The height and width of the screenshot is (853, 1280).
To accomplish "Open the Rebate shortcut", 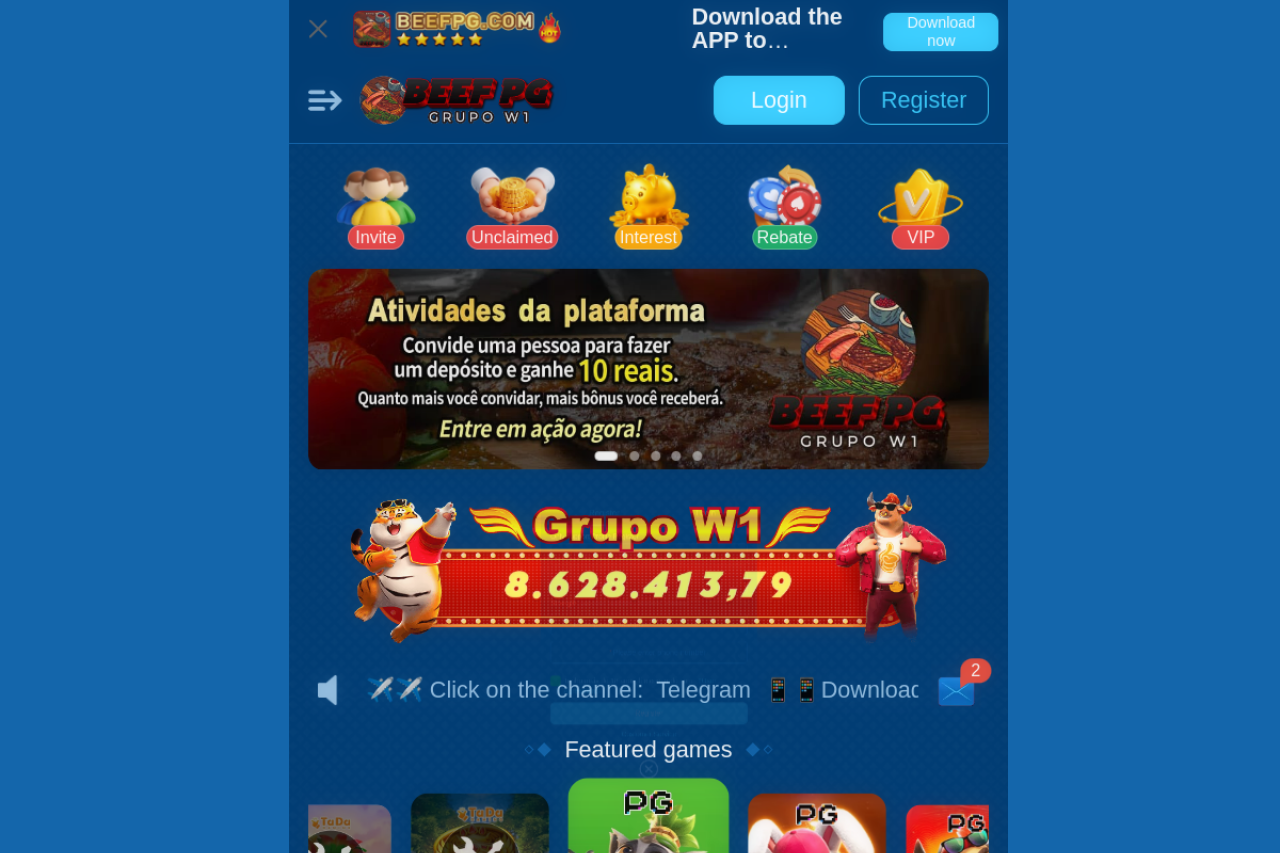I will pyautogui.click(x=785, y=207).
